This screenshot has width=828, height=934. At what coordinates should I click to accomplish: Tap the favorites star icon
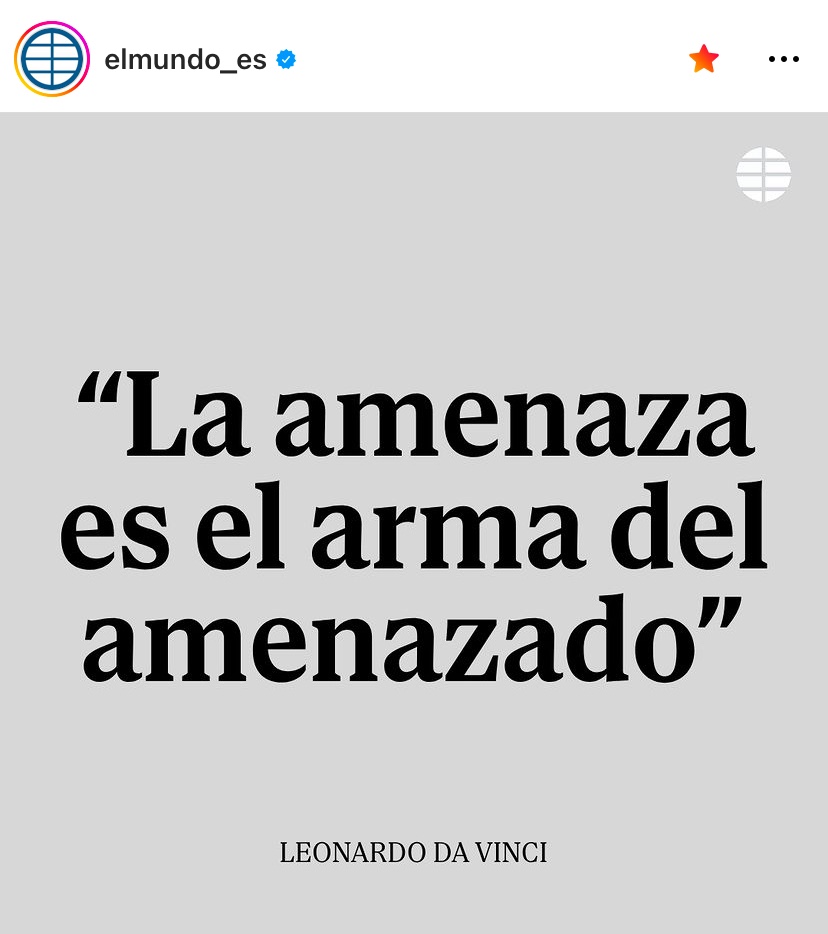click(x=704, y=59)
